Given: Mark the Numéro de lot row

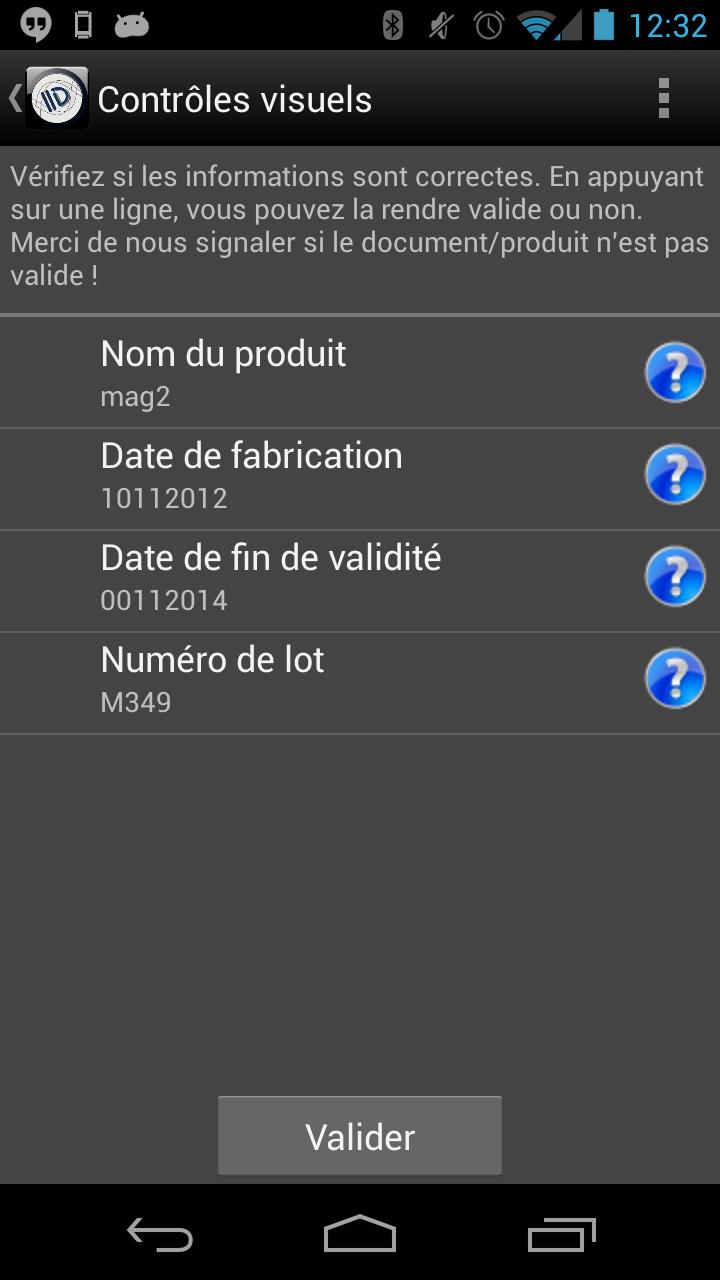Looking at the screenshot, I should pyautogui.click(x=360, y=679).
